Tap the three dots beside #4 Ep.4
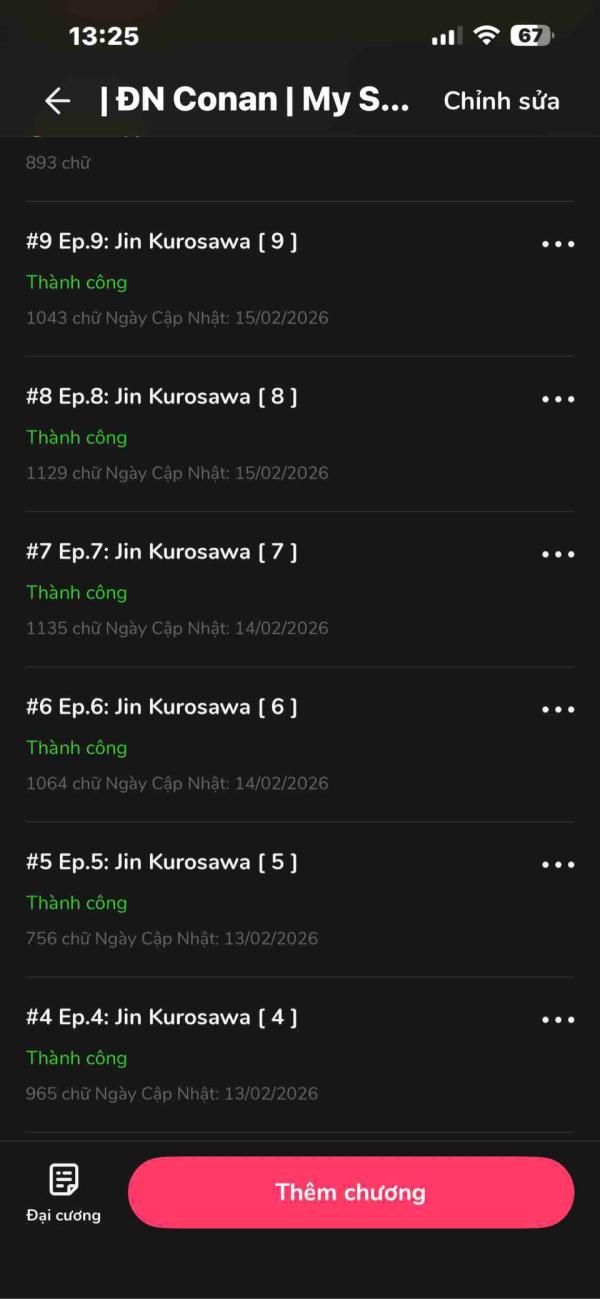The image size is (600, 1299). pyautogui.click(x=557, y=1019)
